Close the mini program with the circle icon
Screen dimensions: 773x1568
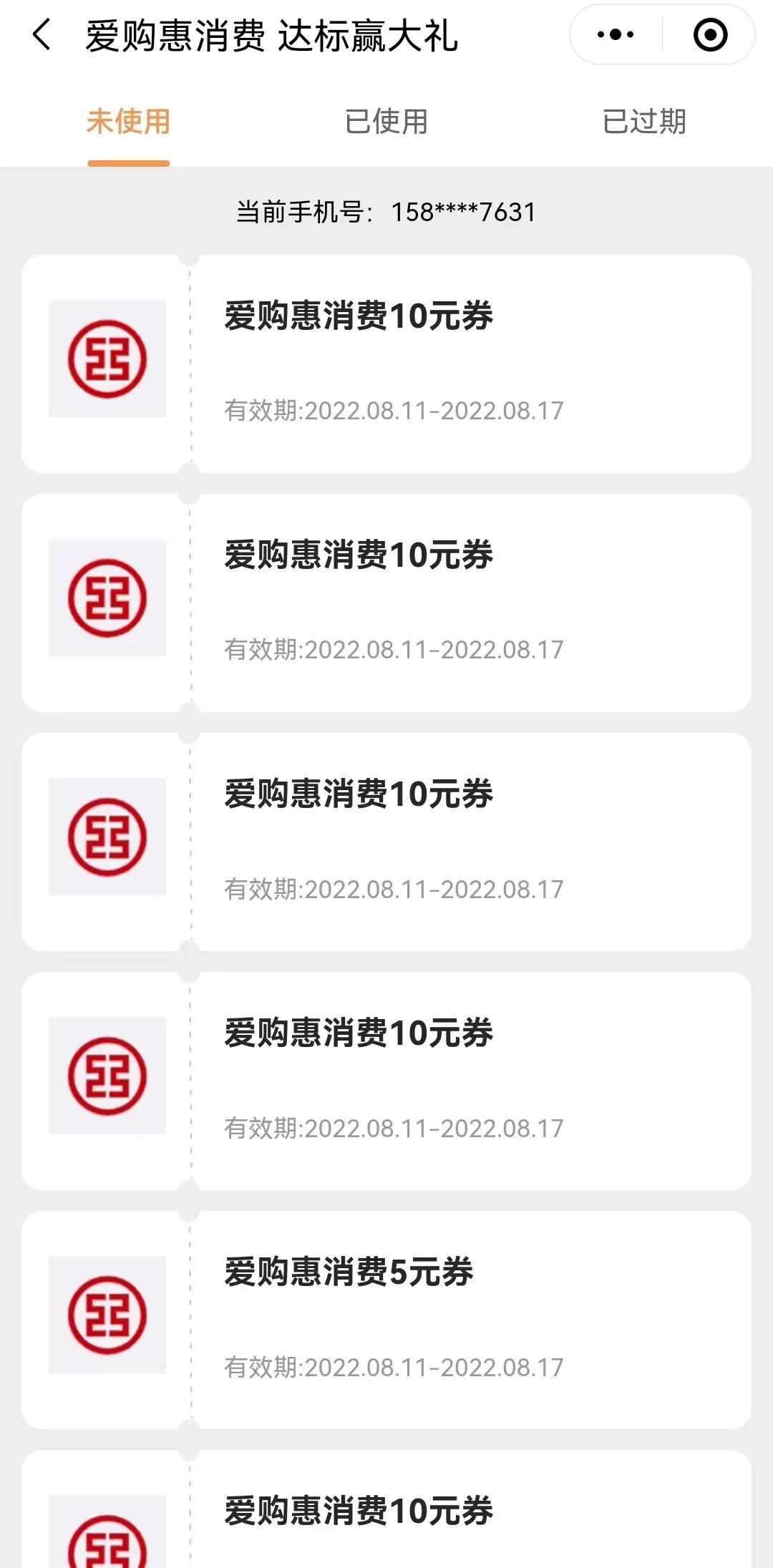(710, 34)
